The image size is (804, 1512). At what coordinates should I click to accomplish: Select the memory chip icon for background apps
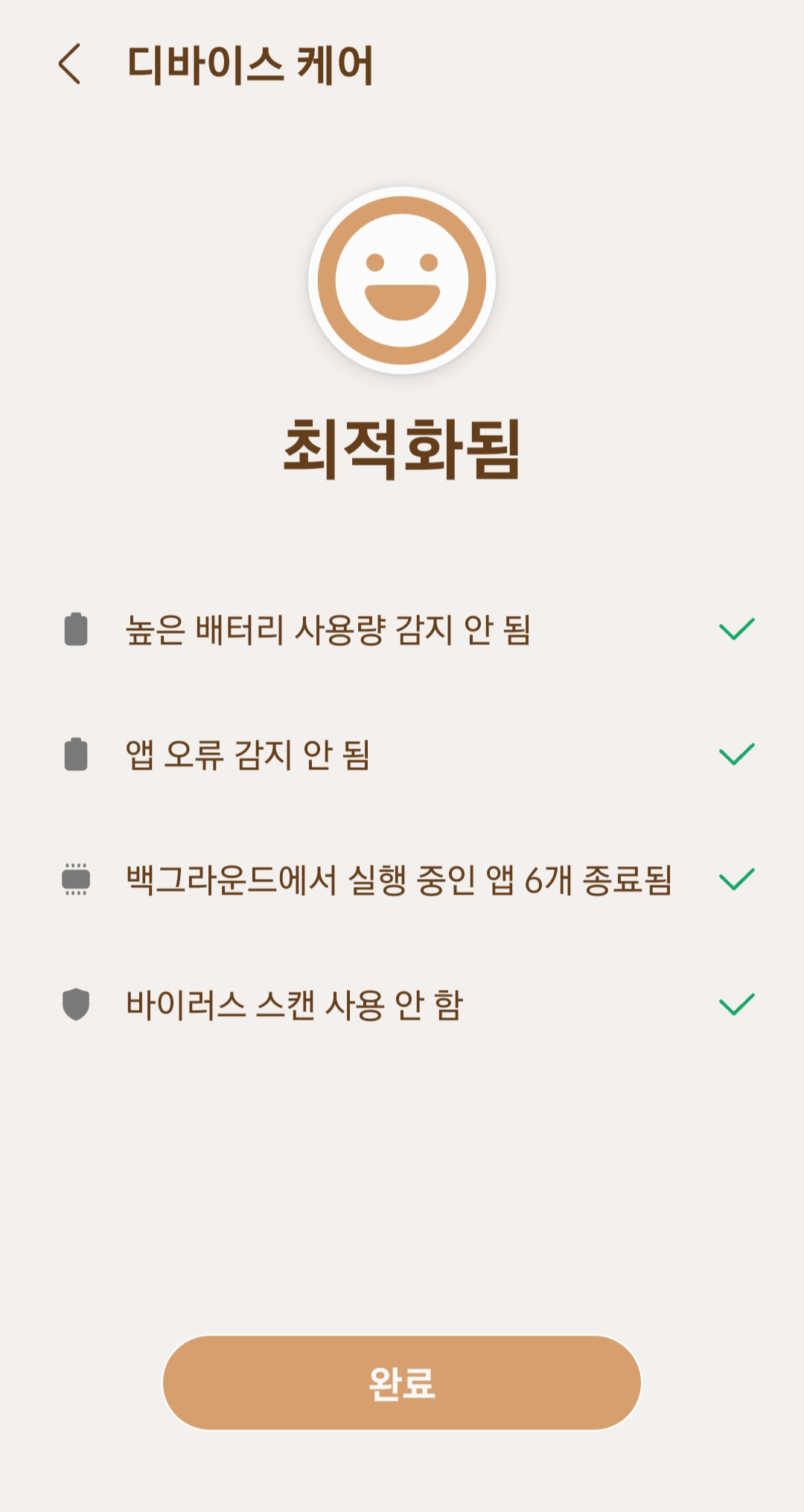(76, 880)
